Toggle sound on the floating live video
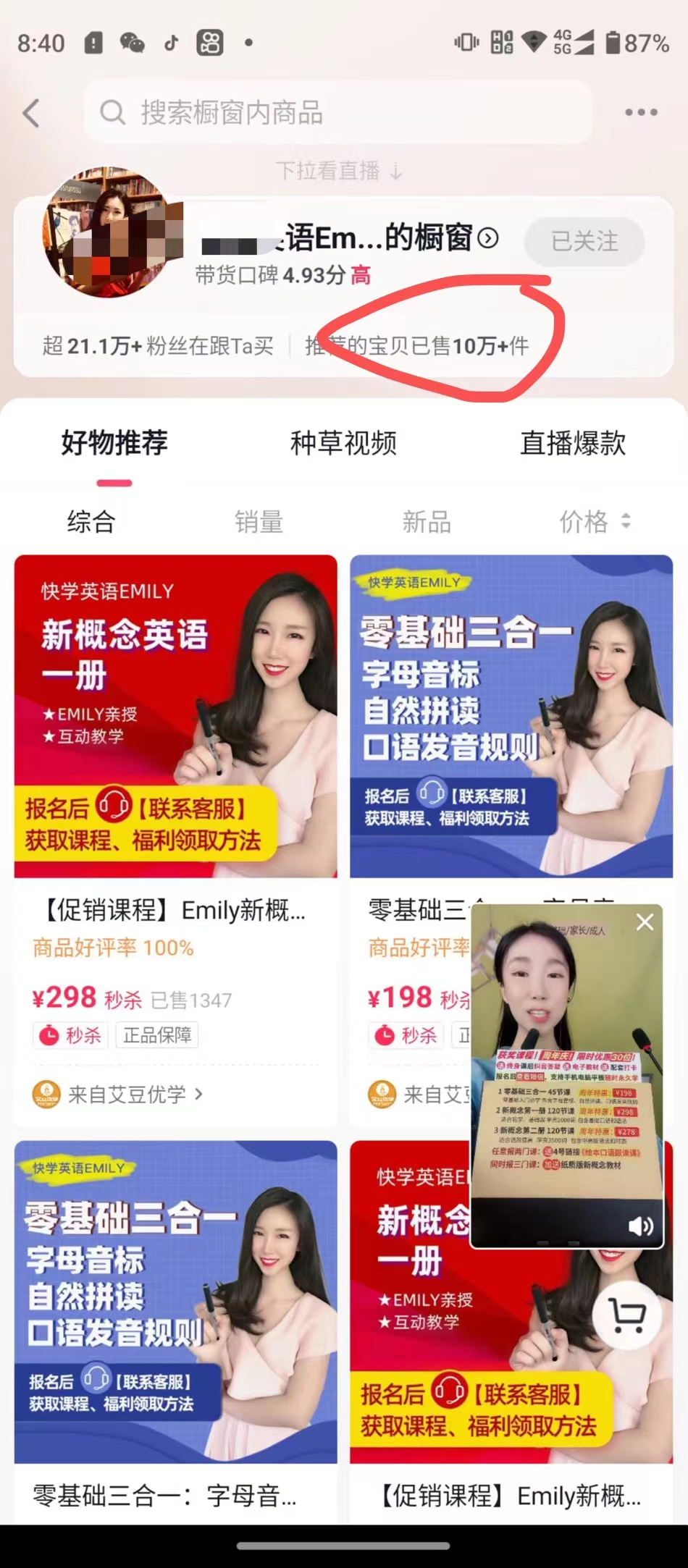The image size is (688, 1568). click(x=640, y=1226)
